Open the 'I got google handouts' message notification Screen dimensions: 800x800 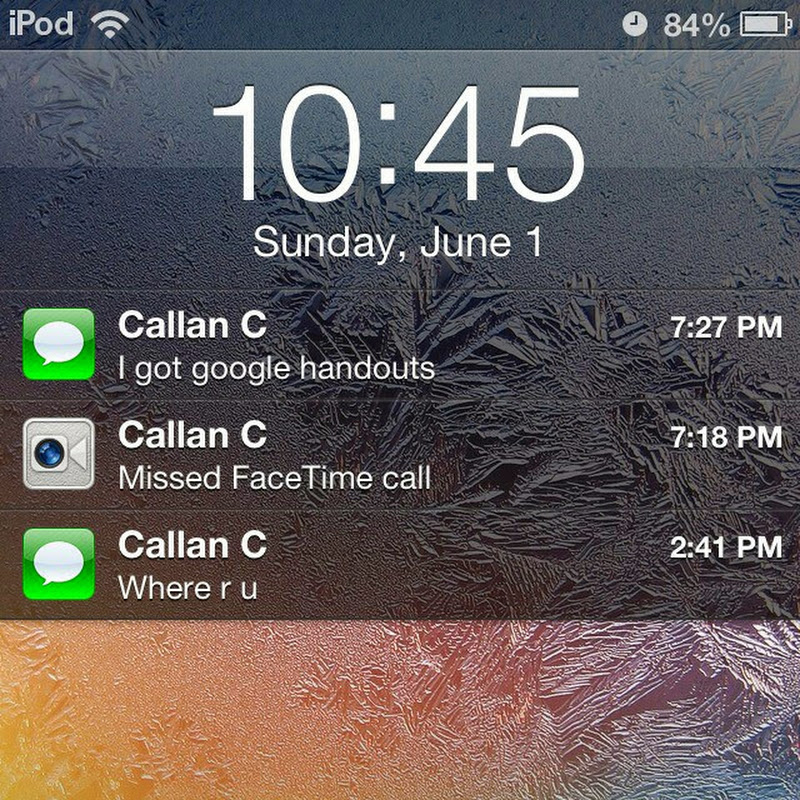pyautogui.click(x=400, y=346)
